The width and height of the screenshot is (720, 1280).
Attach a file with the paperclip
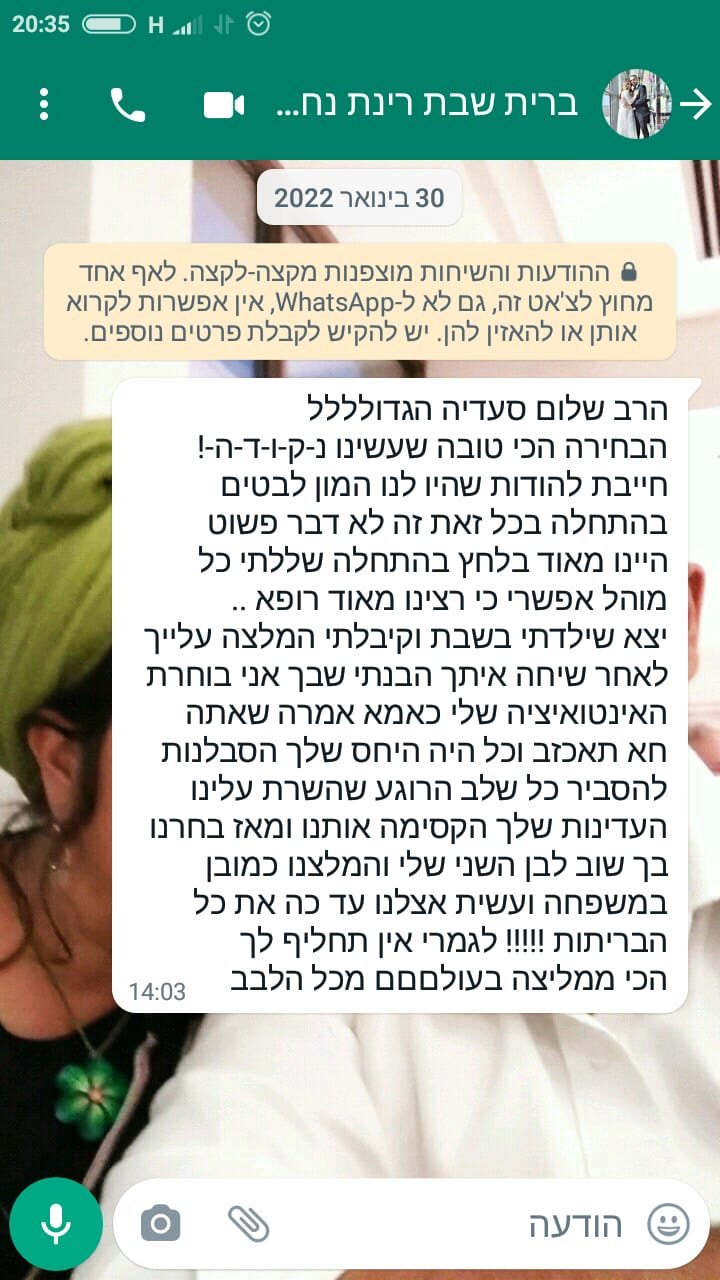click(248, 1224)
